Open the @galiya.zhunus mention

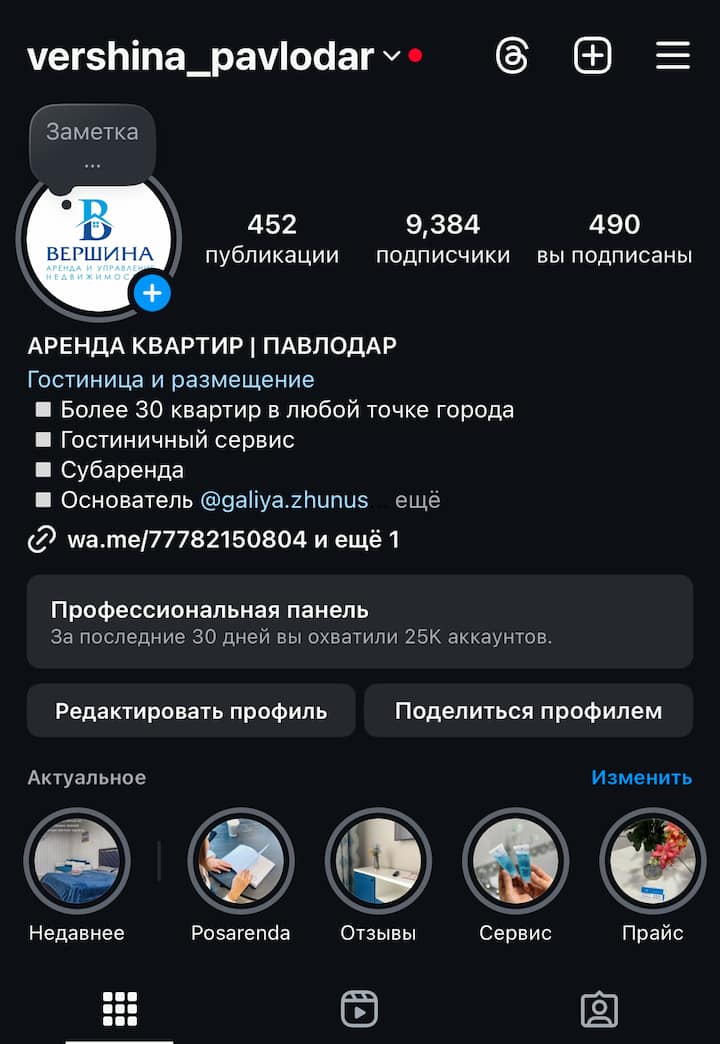[284, 500]
